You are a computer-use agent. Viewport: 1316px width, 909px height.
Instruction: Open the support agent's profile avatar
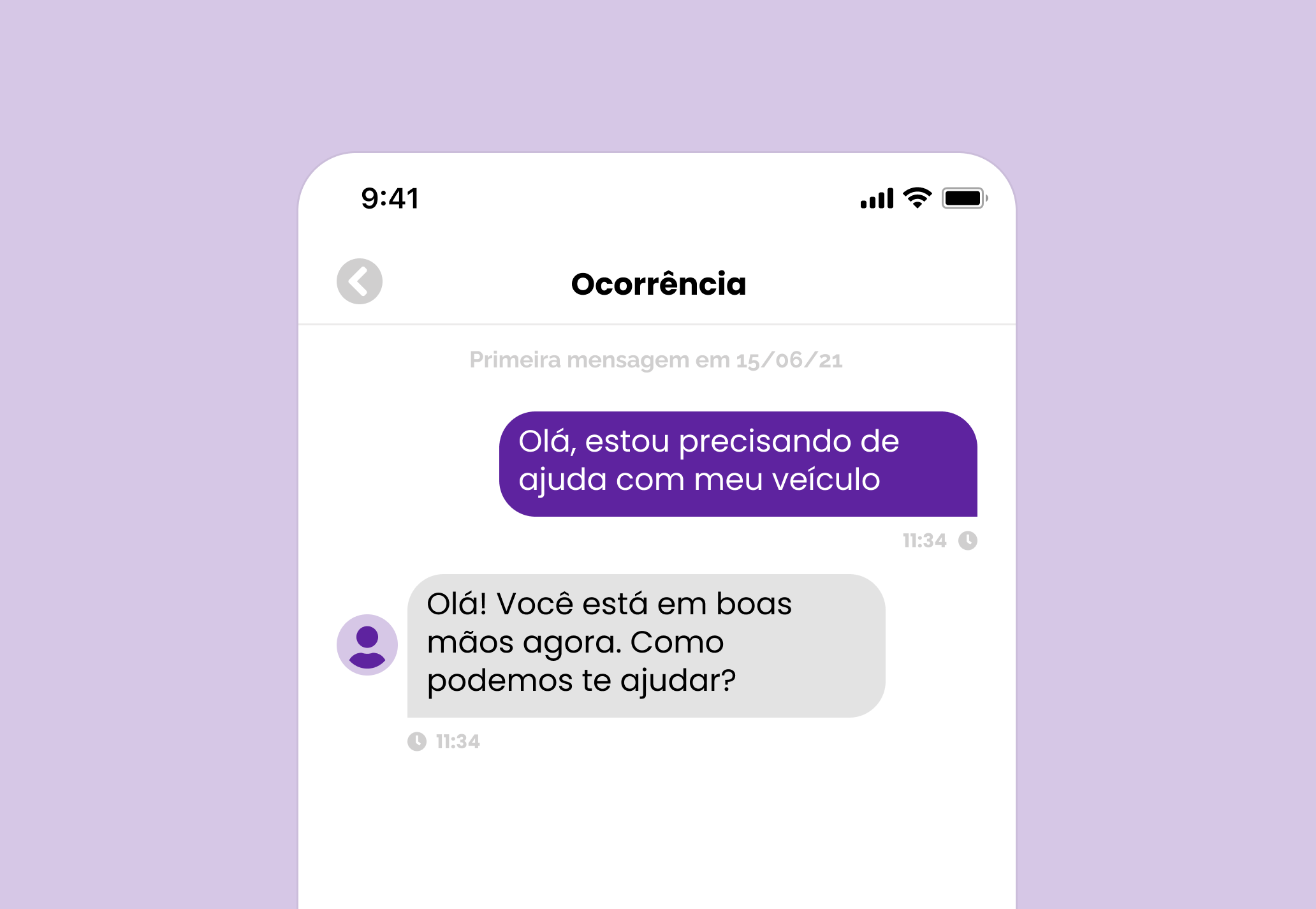tap(367, 645)
